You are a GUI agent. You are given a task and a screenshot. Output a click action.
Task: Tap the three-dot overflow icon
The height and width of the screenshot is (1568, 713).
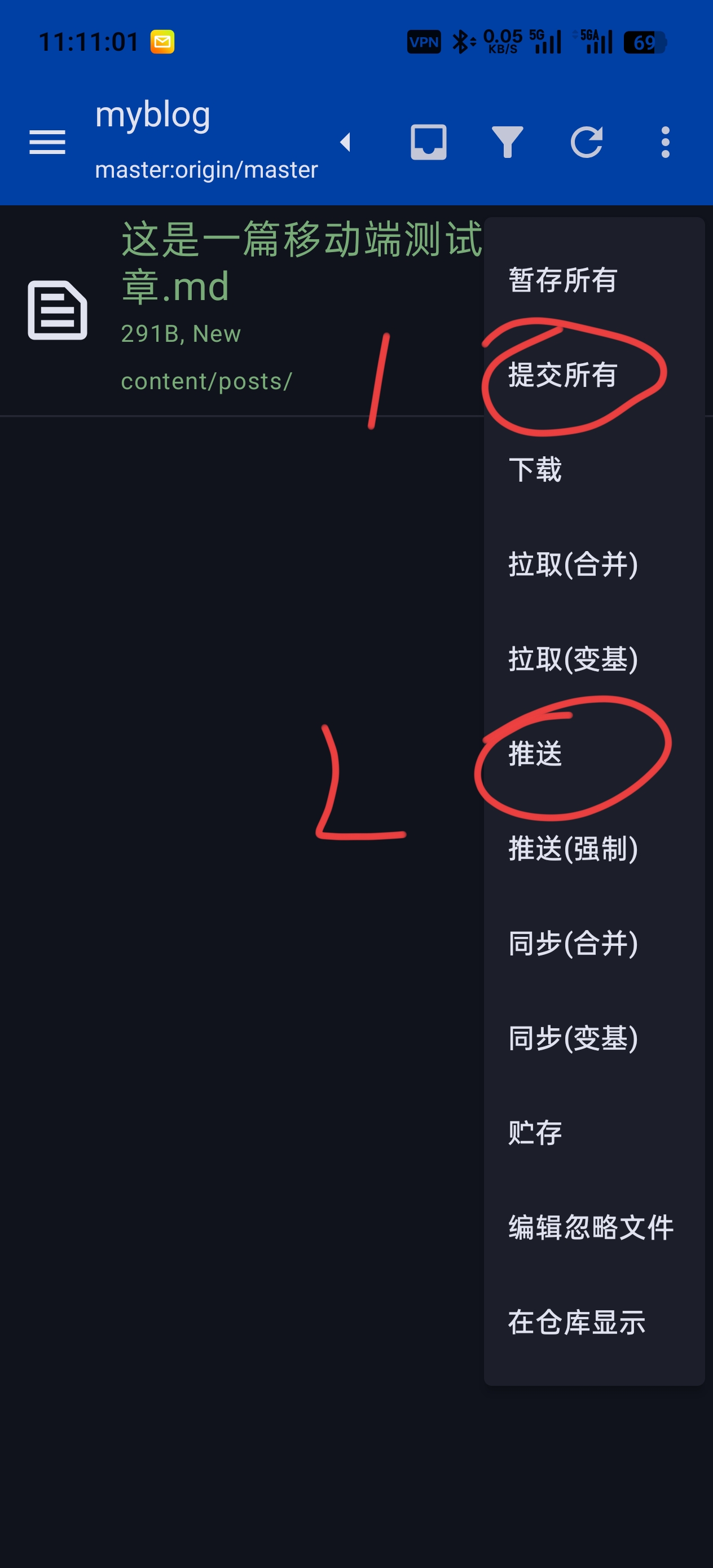[665, 143]
